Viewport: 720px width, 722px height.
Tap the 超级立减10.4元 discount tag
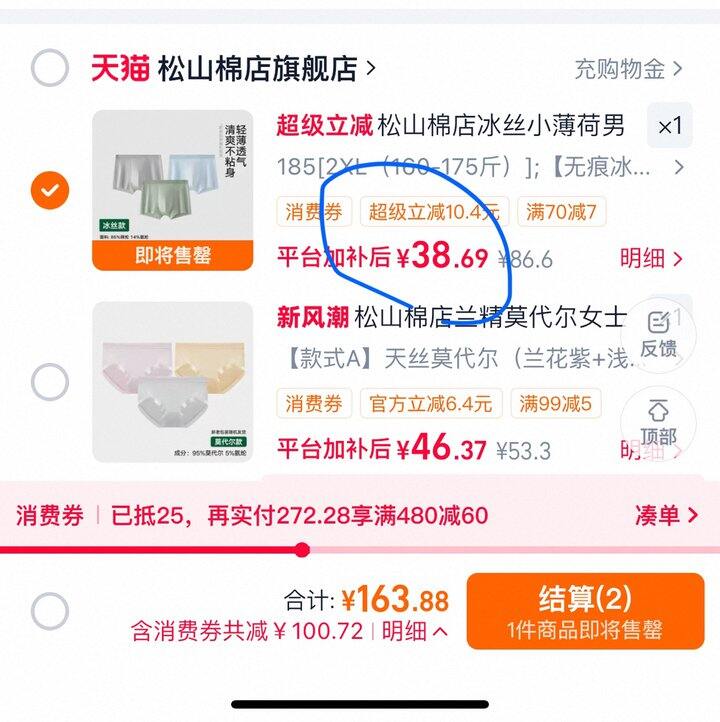point(434,212)
